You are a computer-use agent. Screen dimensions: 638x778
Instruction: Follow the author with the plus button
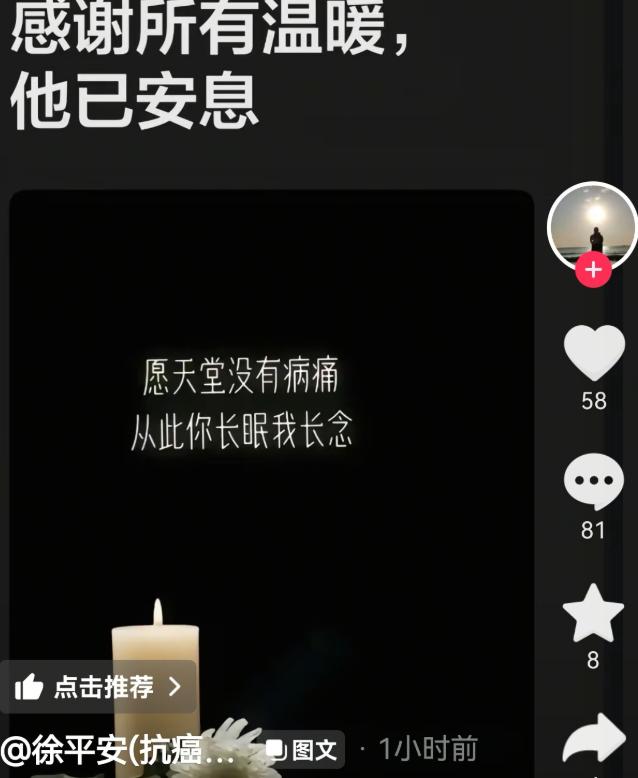(x=593, y=270)
